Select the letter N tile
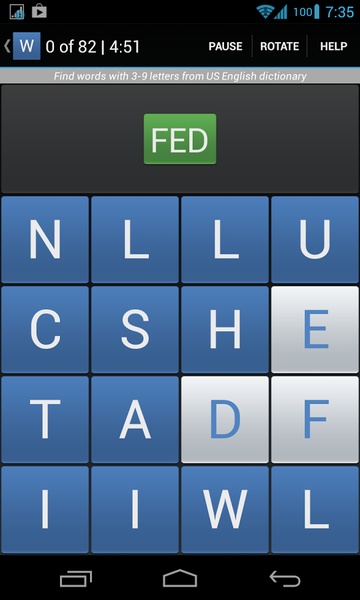 45,240
